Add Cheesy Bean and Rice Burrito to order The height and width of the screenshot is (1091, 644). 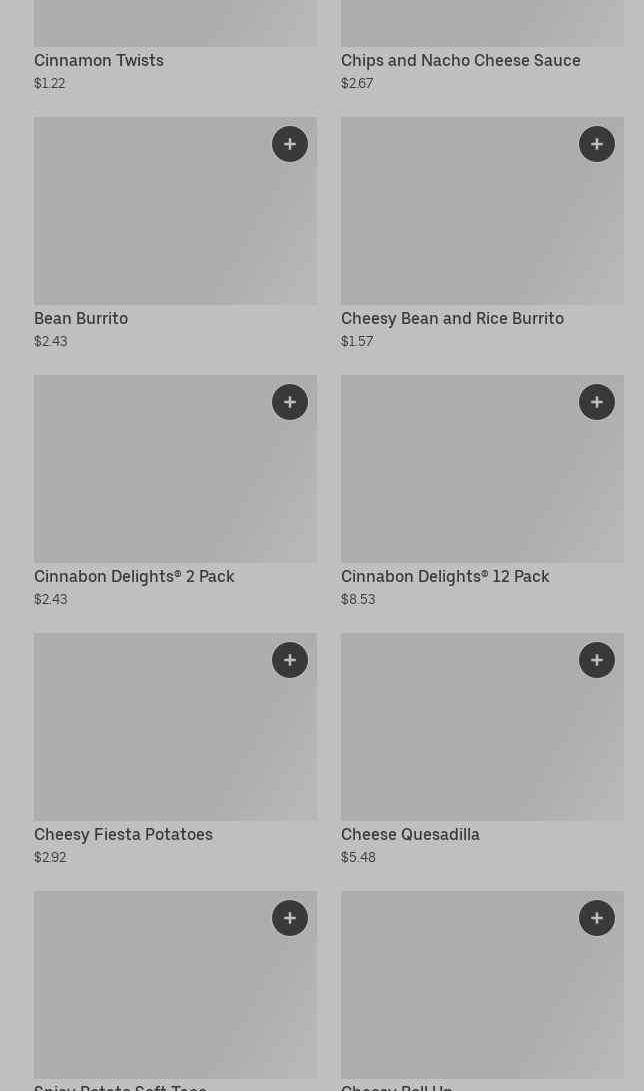pyautogui.click(x=597, y=144)
